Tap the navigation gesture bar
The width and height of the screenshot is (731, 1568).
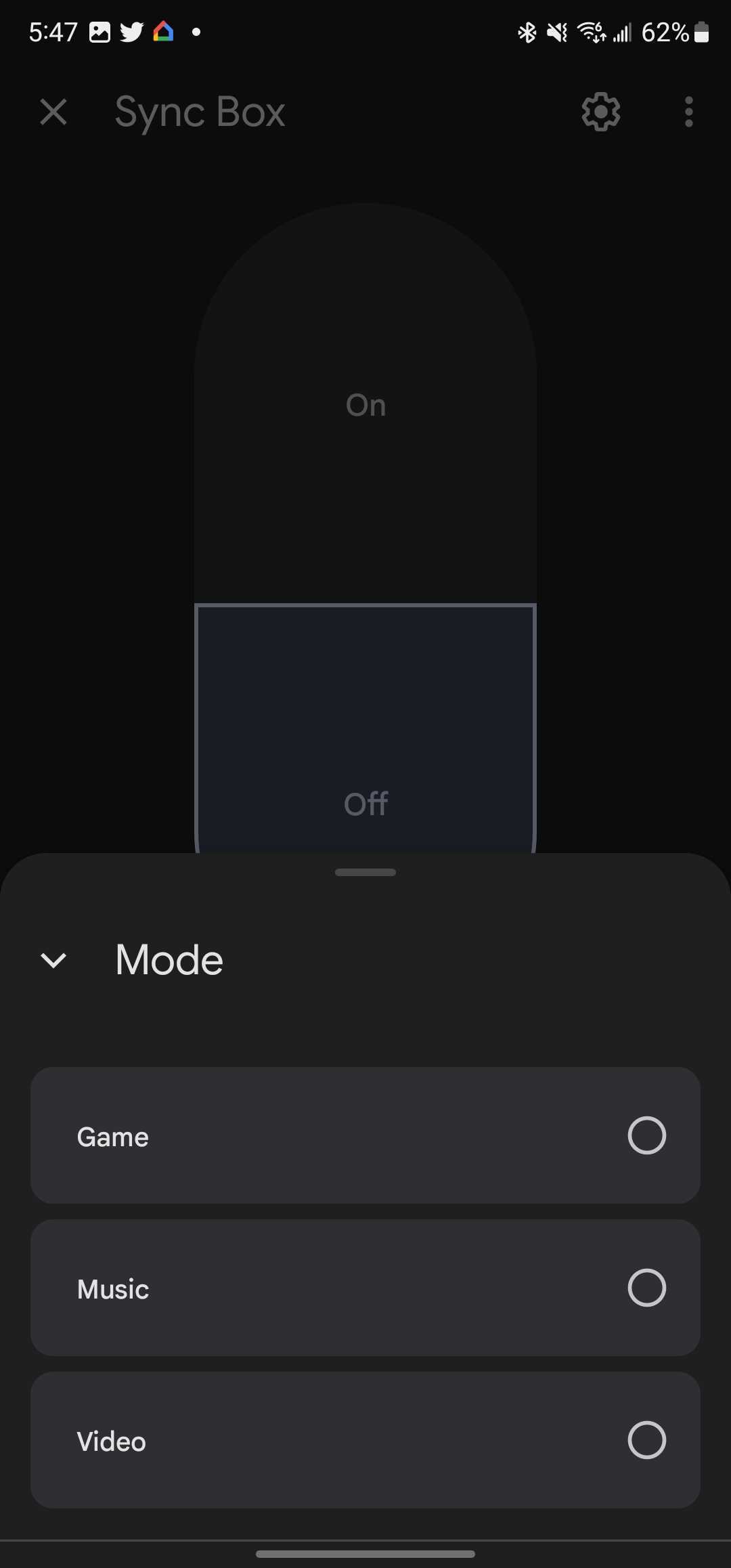point(365,1554)
